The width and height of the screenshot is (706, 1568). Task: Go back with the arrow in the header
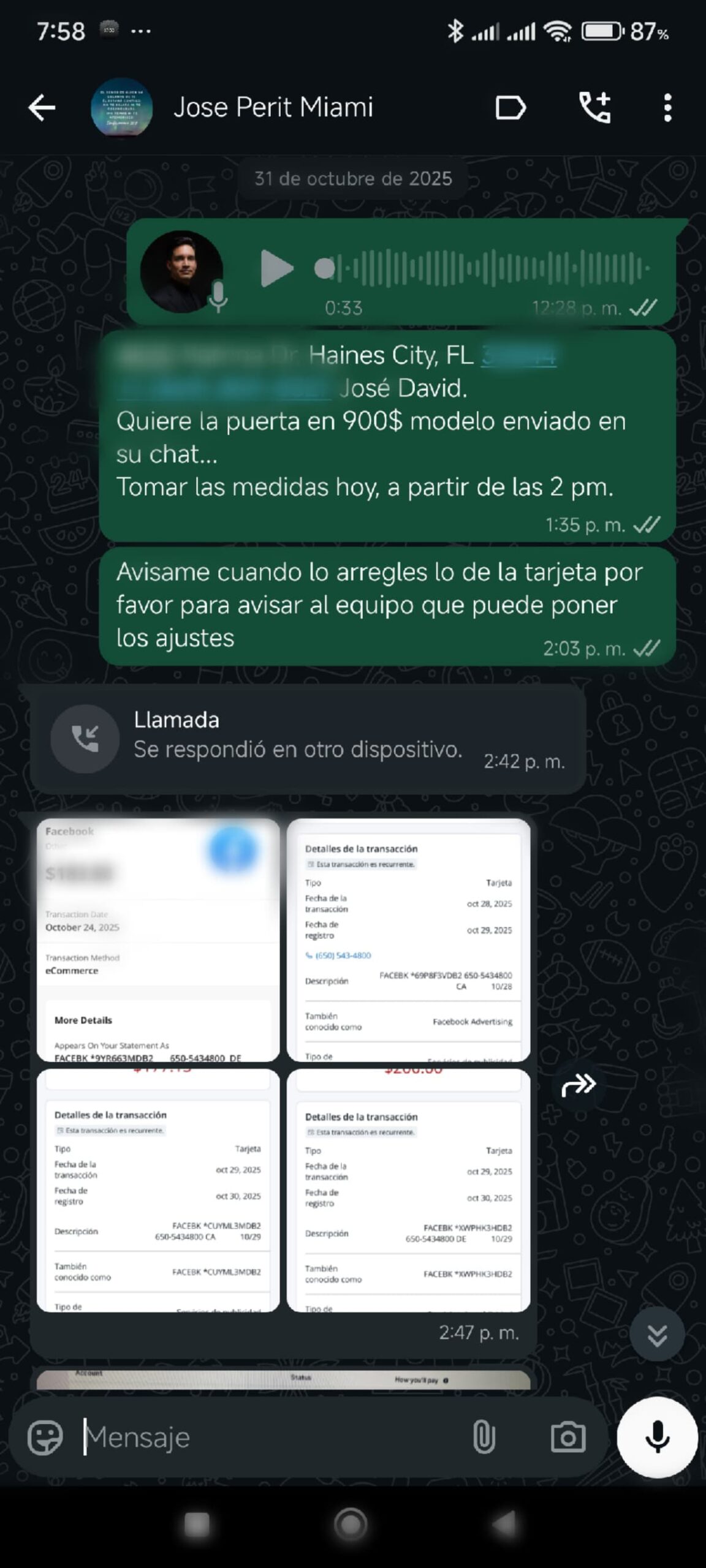41,107
